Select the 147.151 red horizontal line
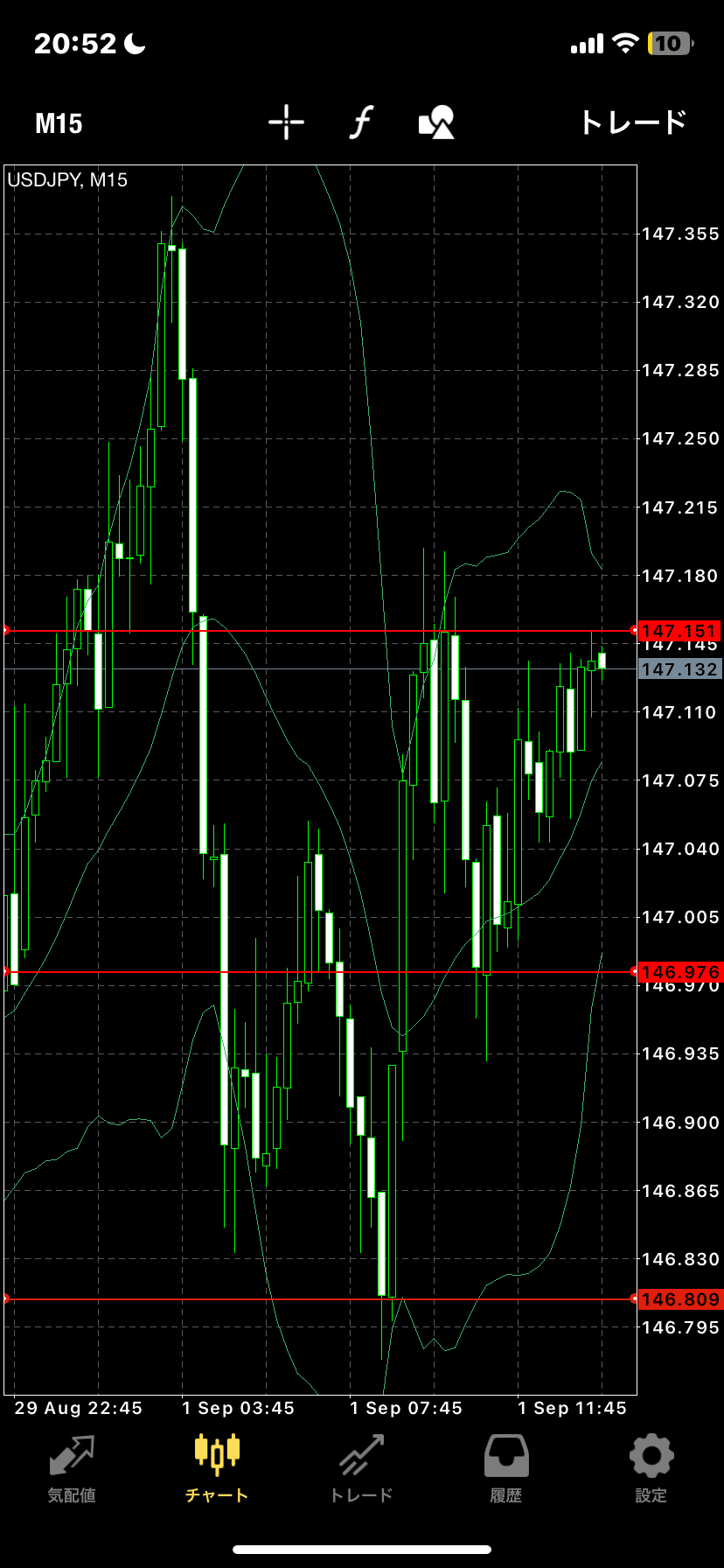The image size is (724, 1568). 315,631
